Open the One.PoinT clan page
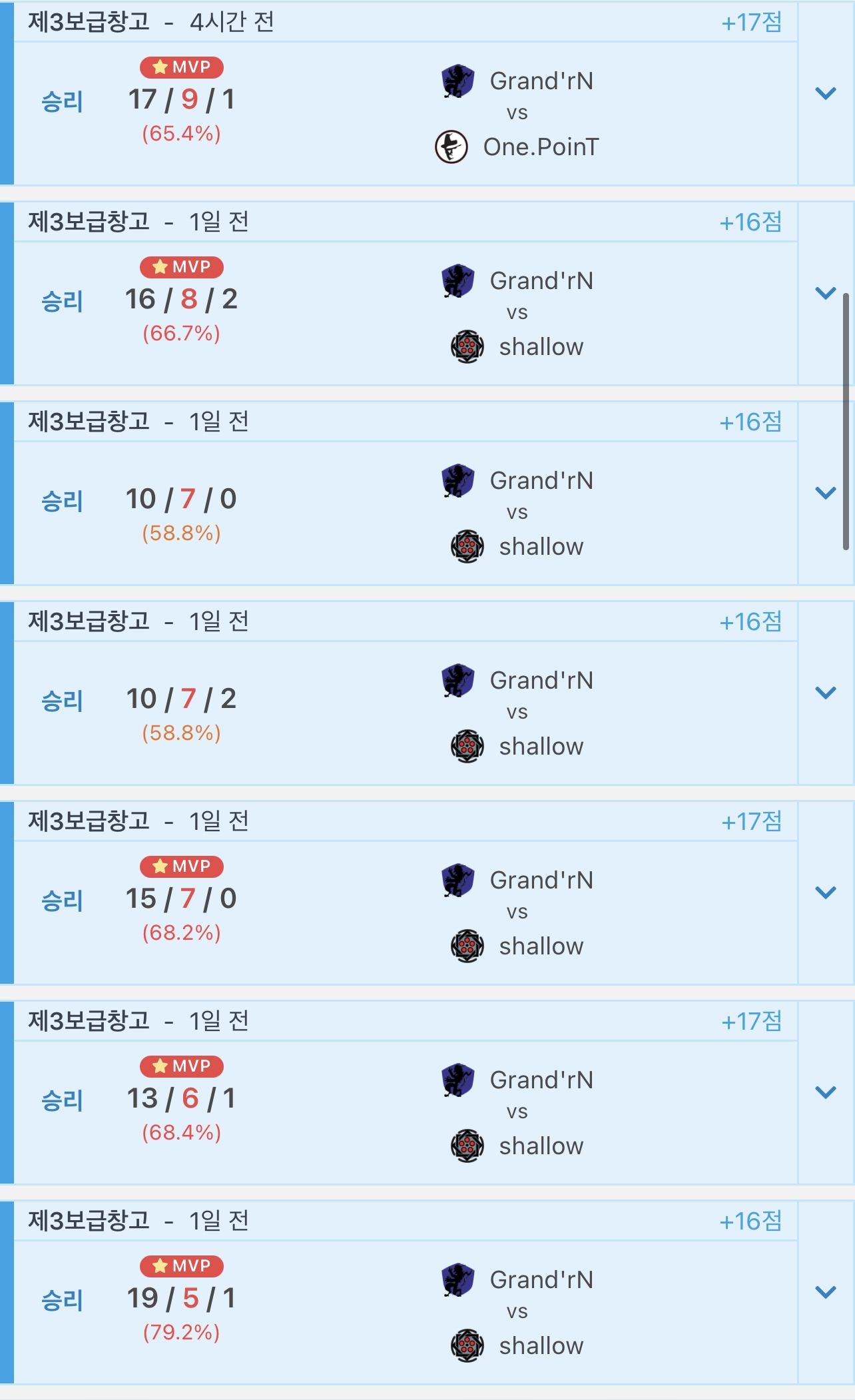Viewport: 855px width, 1400px height. (540, 147)
